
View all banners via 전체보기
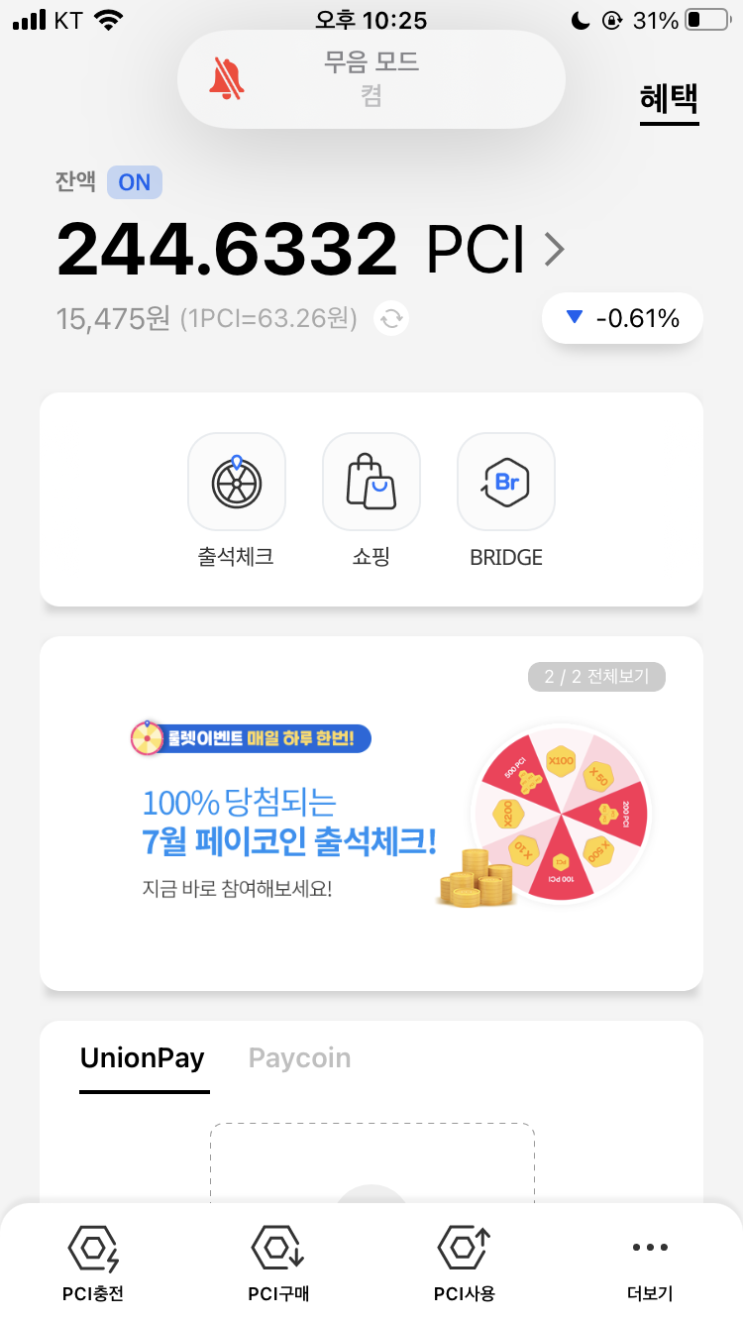pyautogui.click(x=596, y=677)
